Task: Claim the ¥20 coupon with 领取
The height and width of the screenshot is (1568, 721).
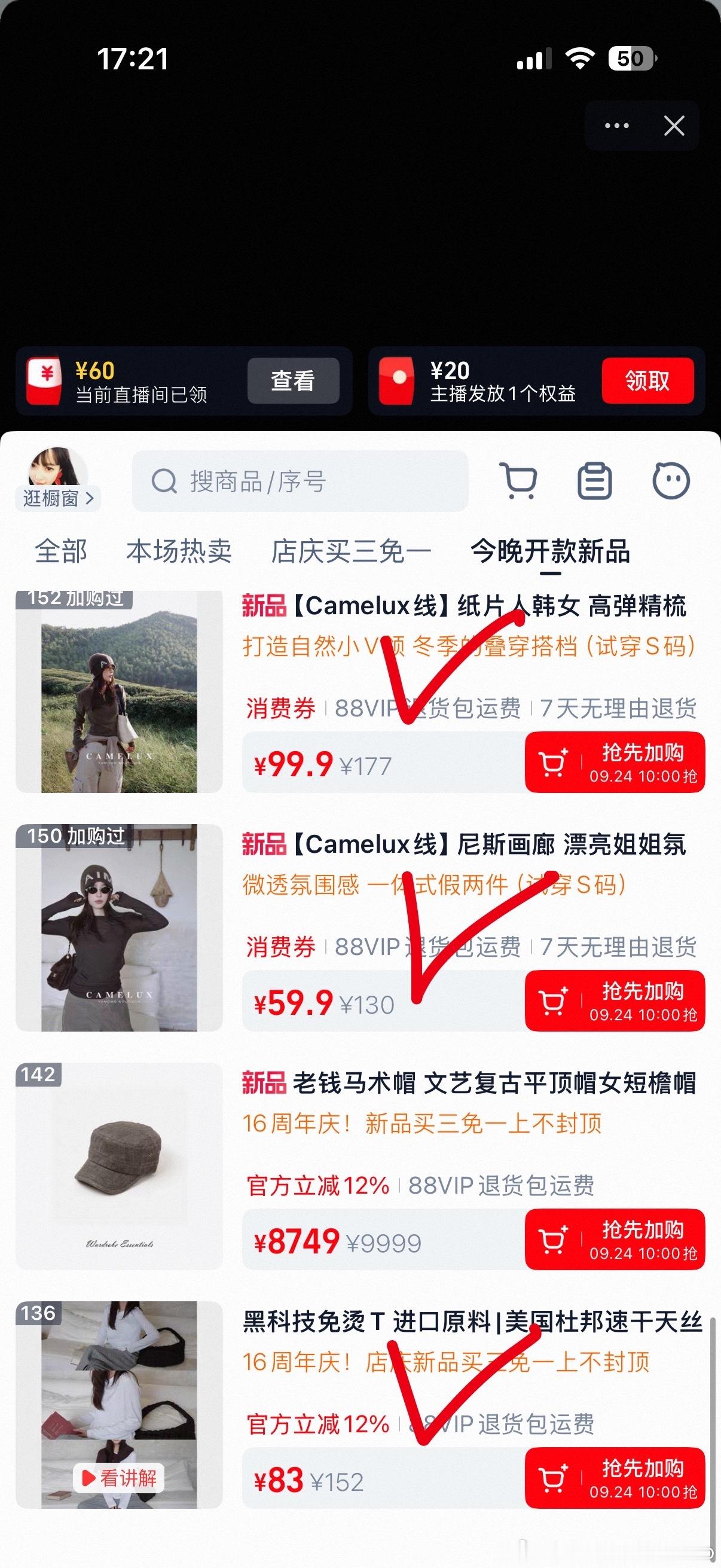Action: pyautogui.click(x=648, y=380)
